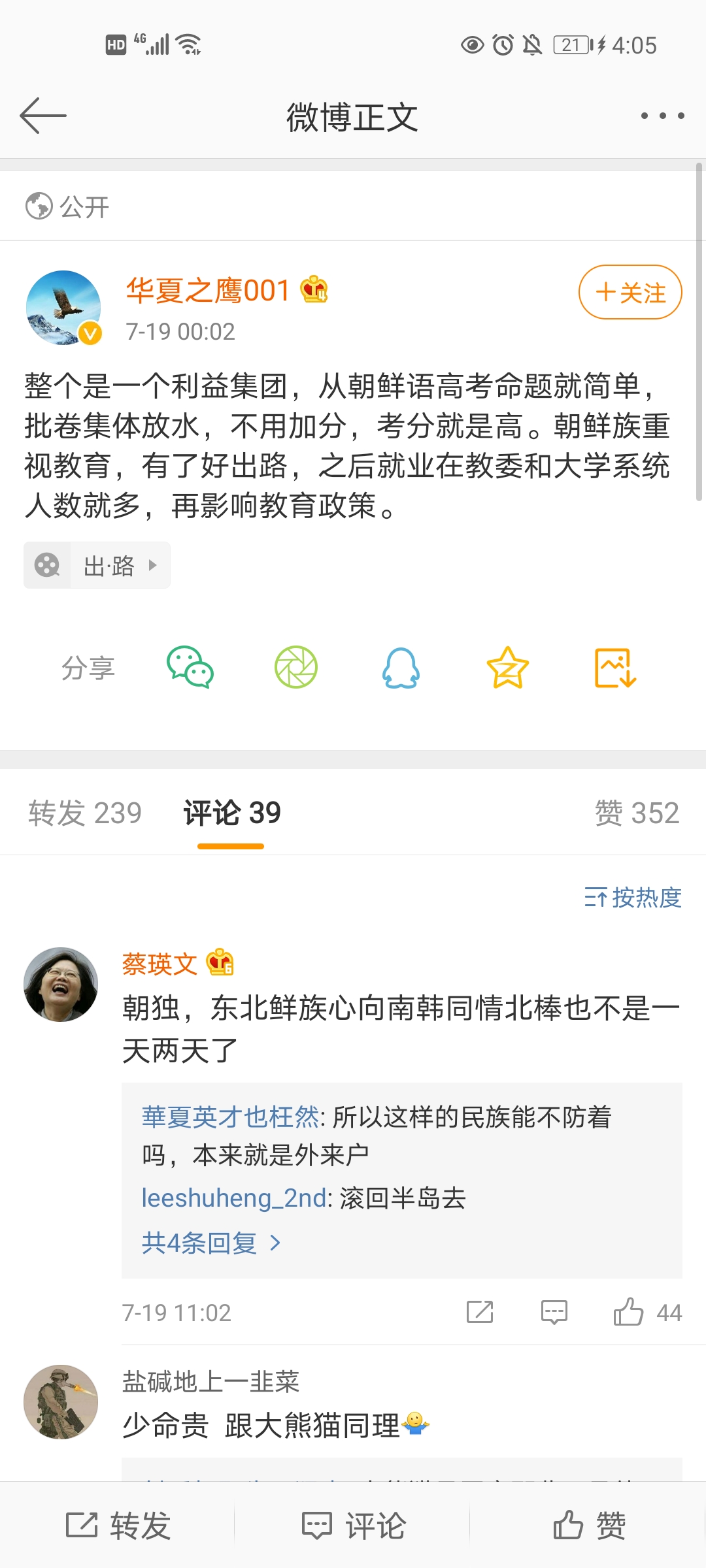View the 赞 352 likes tab
Image resolution: width=706 pixels, height=1568 pixels.
(x=637, y=813)
